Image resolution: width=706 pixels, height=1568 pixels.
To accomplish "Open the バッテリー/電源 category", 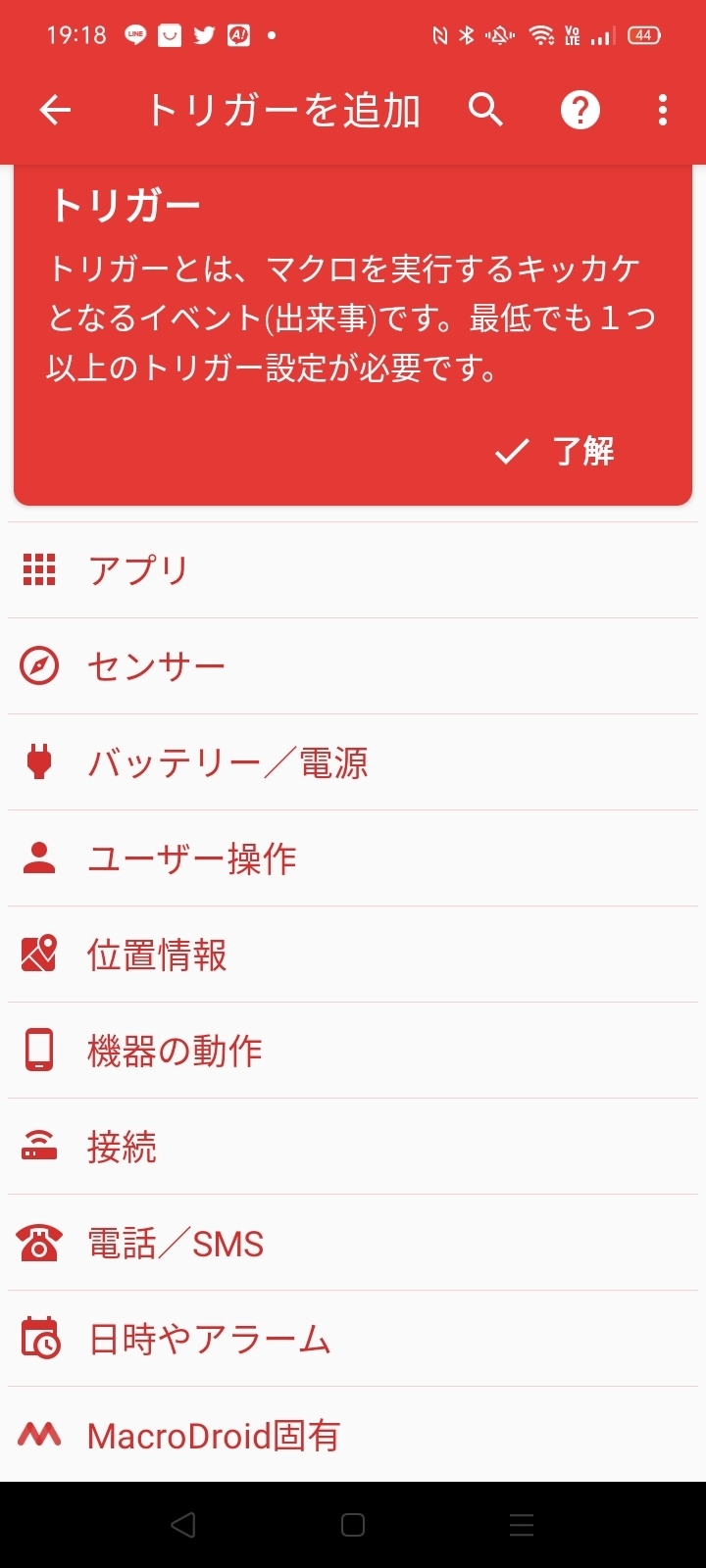I will [353, 762].
